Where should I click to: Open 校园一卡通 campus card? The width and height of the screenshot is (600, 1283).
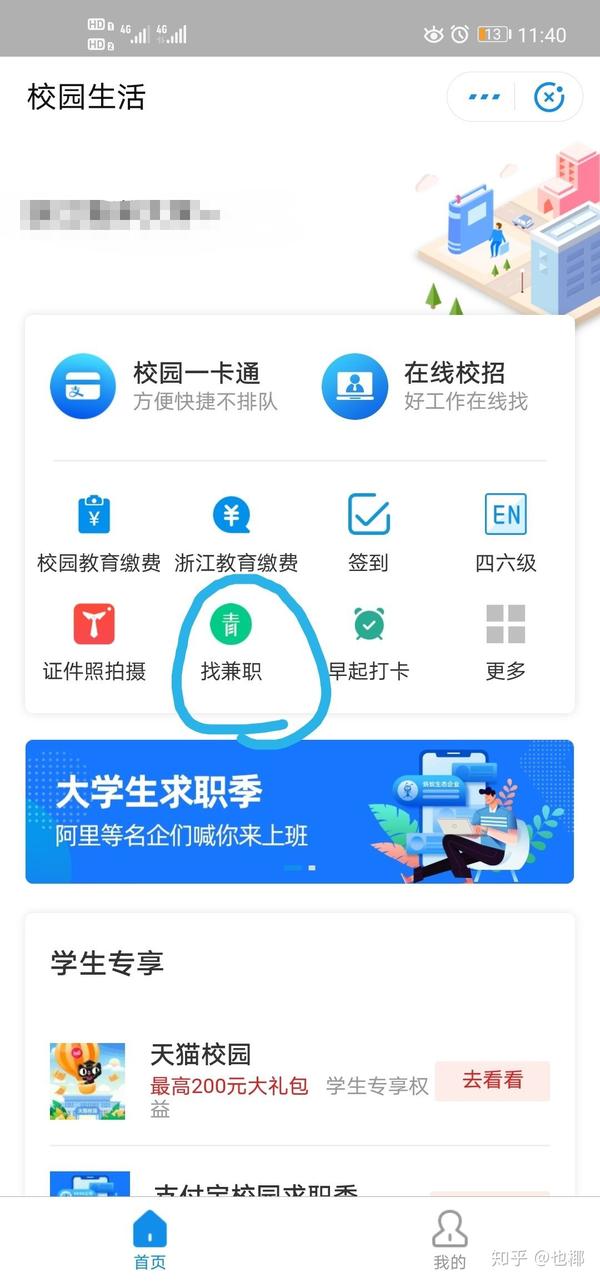pyautogui.click(x=165, y=386)
